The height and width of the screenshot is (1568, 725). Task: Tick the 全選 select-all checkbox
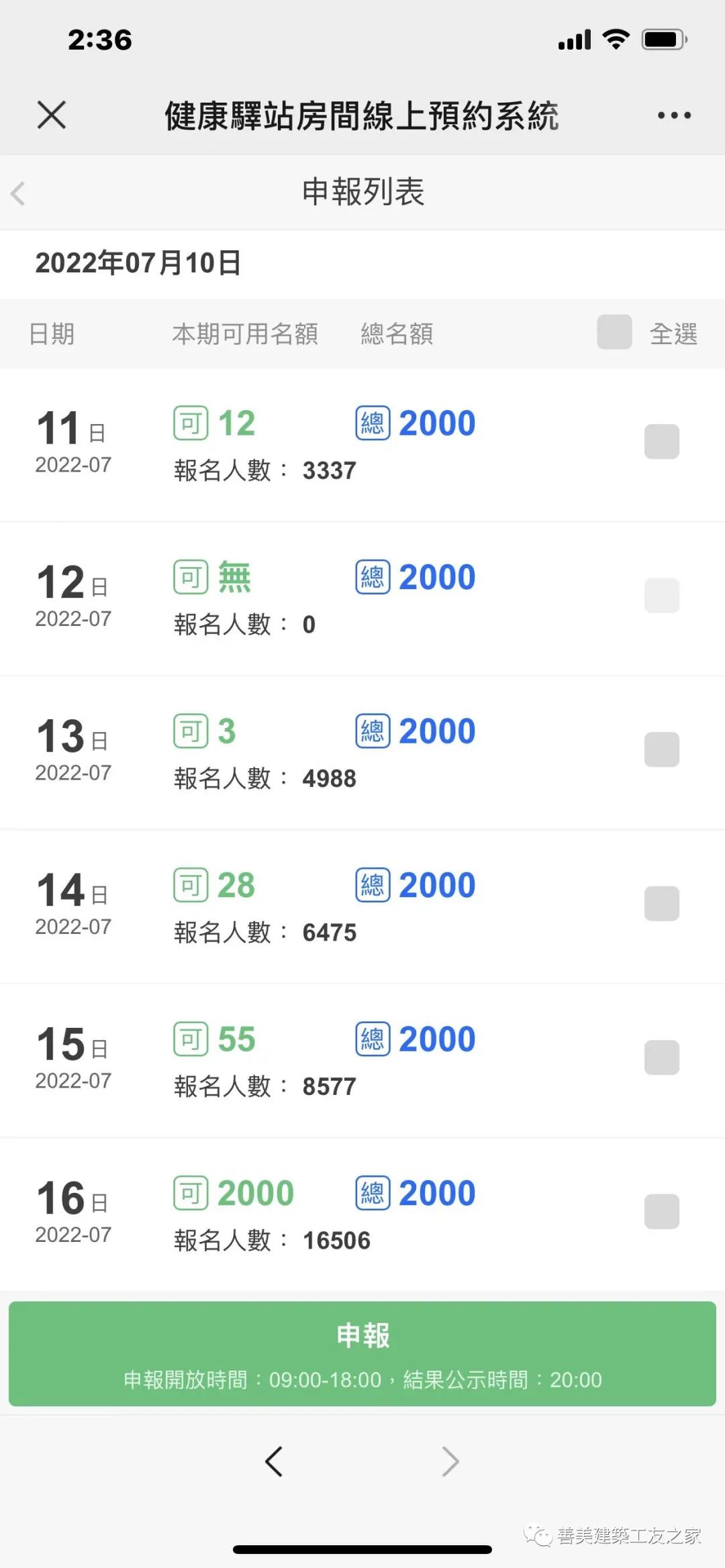pyautogui.click(x=614, y=332)
